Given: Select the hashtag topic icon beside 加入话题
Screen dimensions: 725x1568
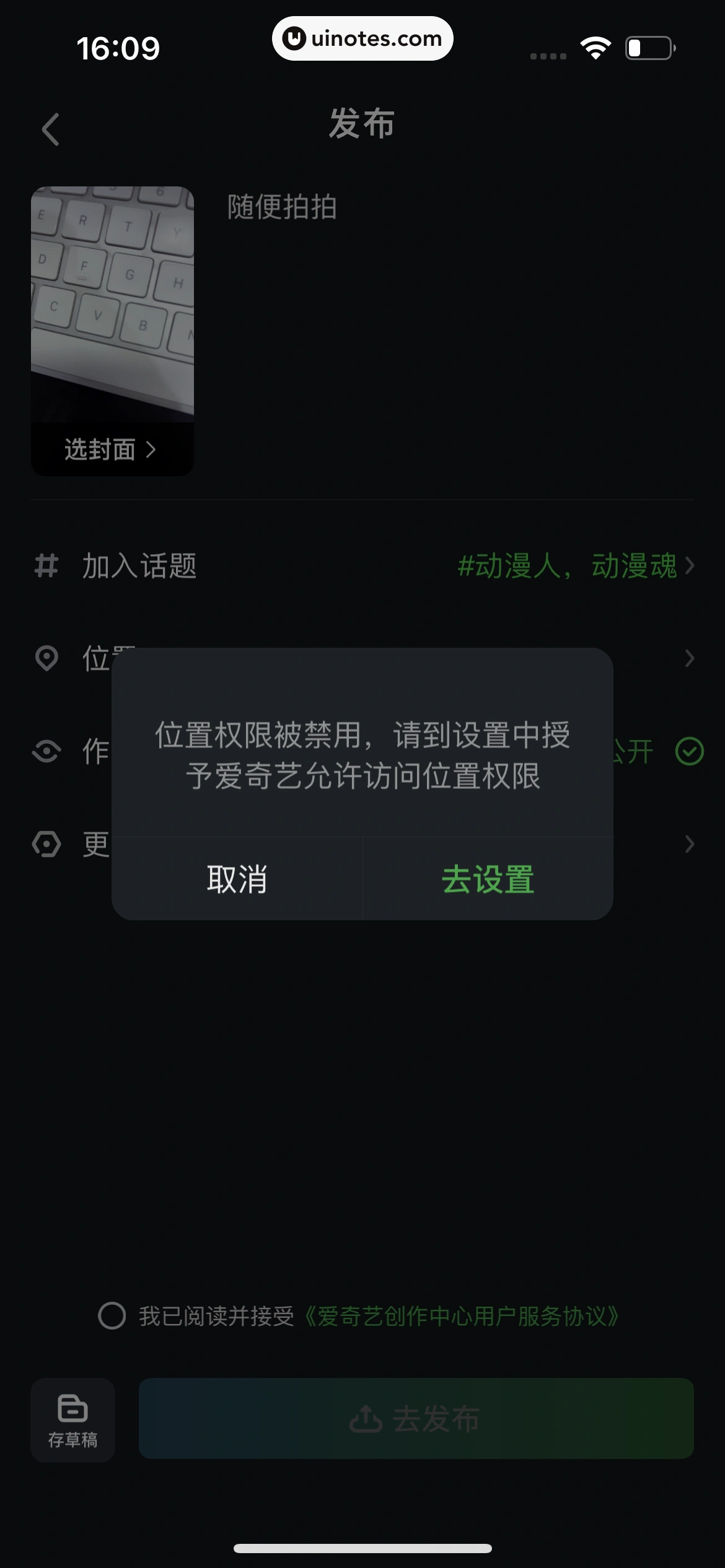Looking at the screenshot, I should pyautogui.click(x=46, y=566).
